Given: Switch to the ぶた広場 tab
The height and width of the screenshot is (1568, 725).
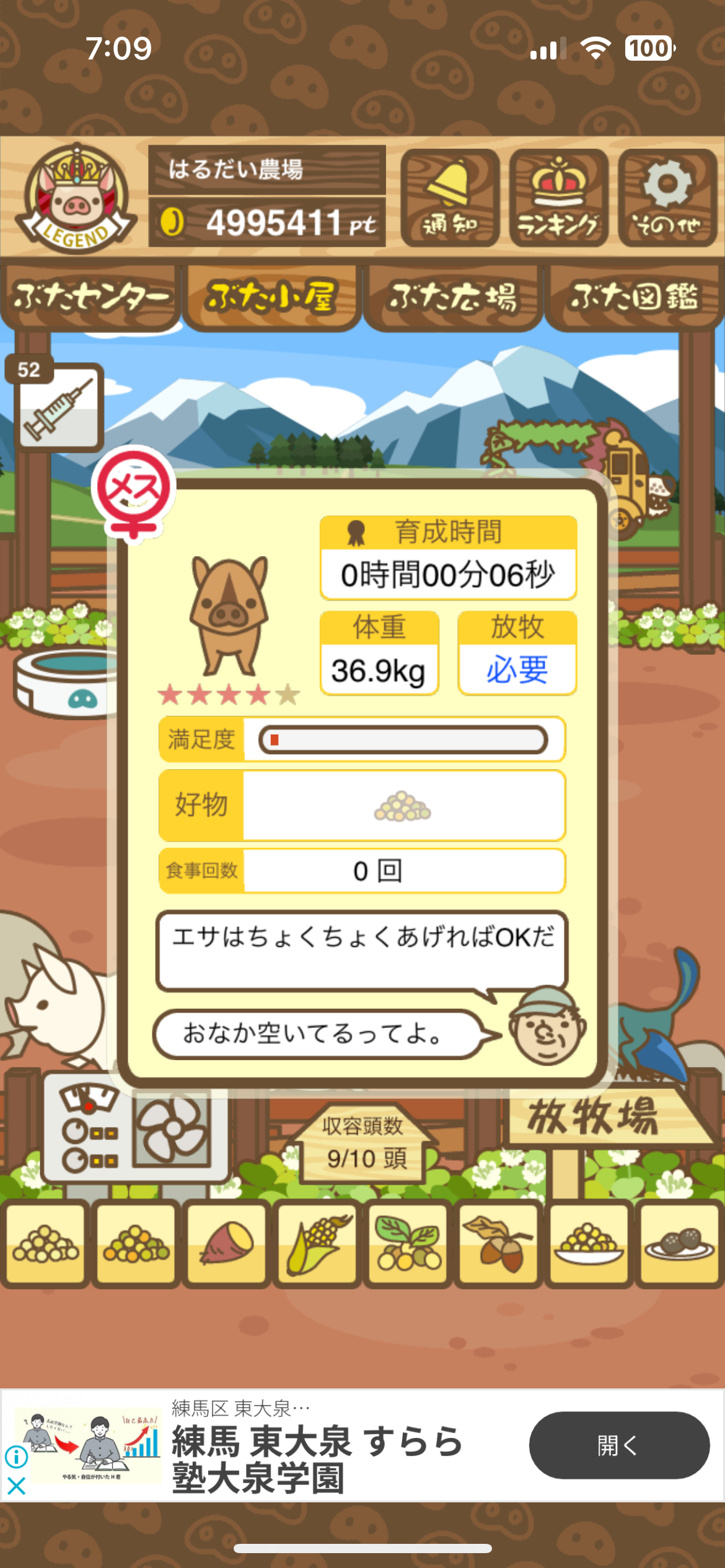Looking at the screenshot, I should (x=453, y=297).
